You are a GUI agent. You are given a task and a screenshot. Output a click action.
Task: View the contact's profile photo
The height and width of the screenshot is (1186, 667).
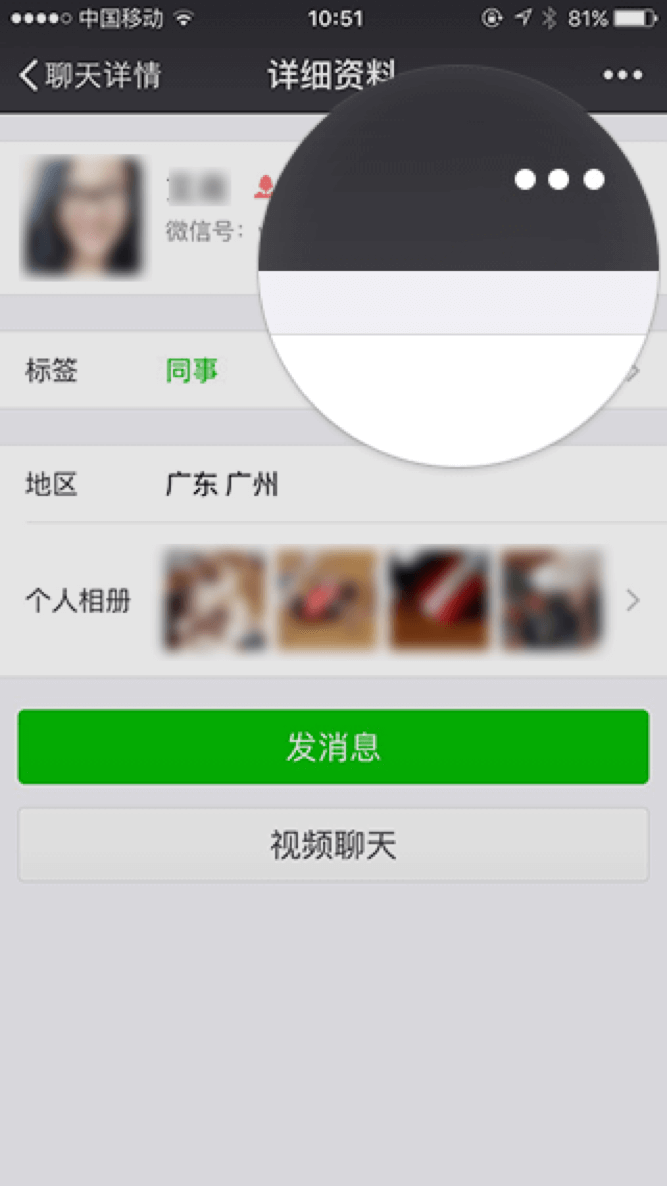click(81, 217)
